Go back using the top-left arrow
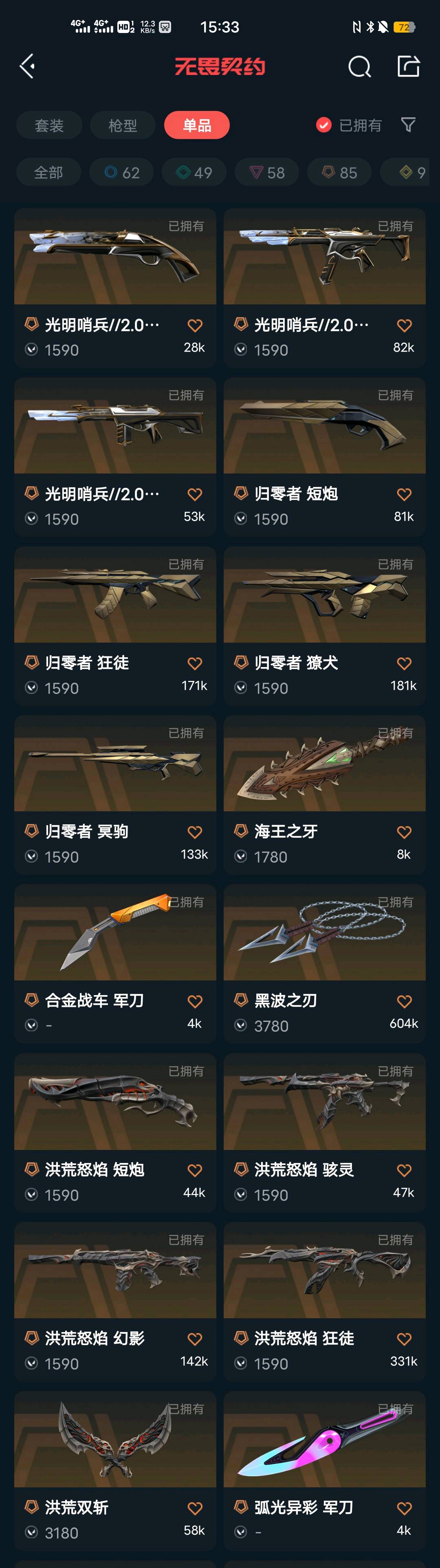The image size is (440, 1568). coord(27,66)
